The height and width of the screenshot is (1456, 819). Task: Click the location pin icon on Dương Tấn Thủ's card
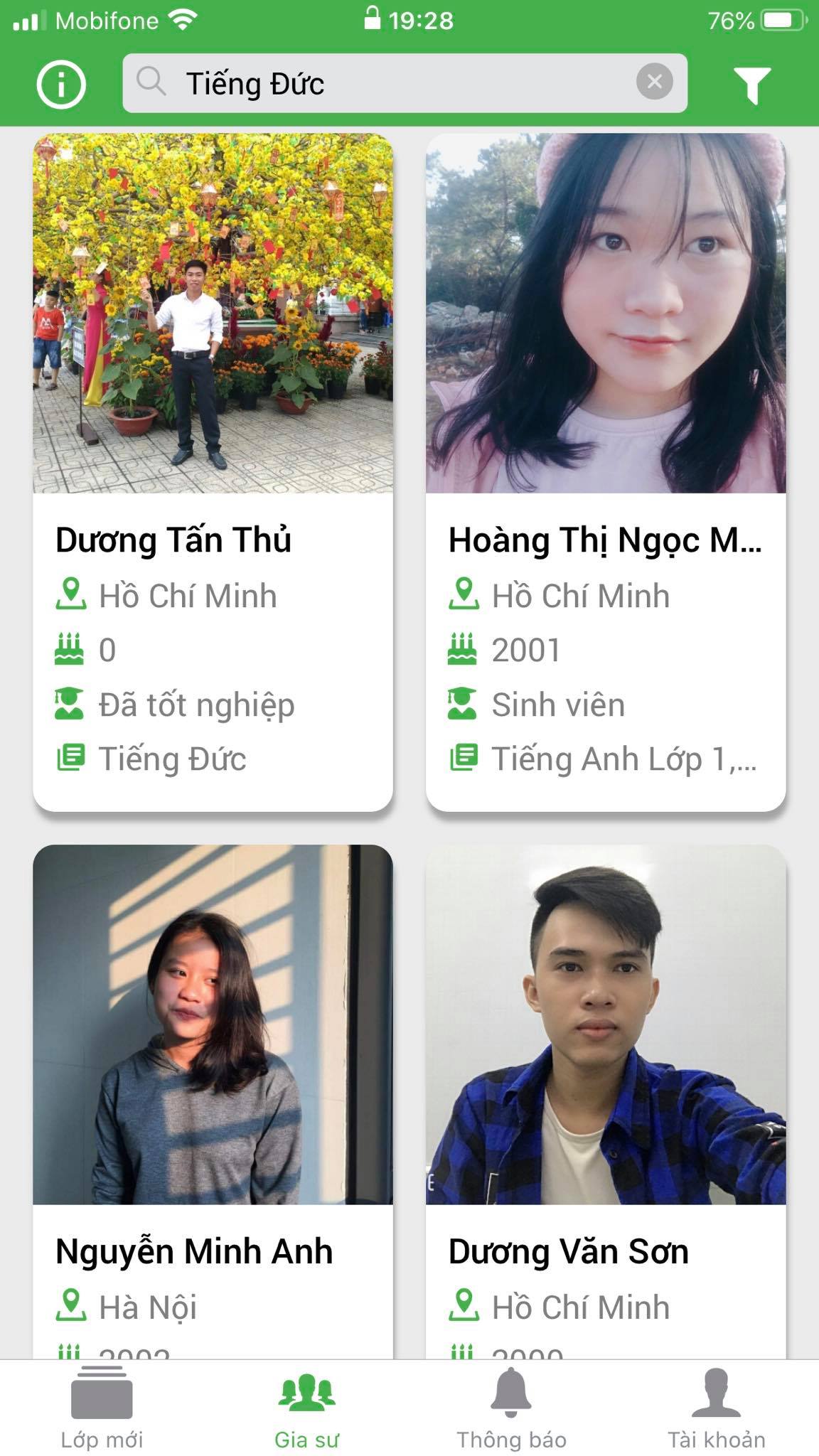70,596
